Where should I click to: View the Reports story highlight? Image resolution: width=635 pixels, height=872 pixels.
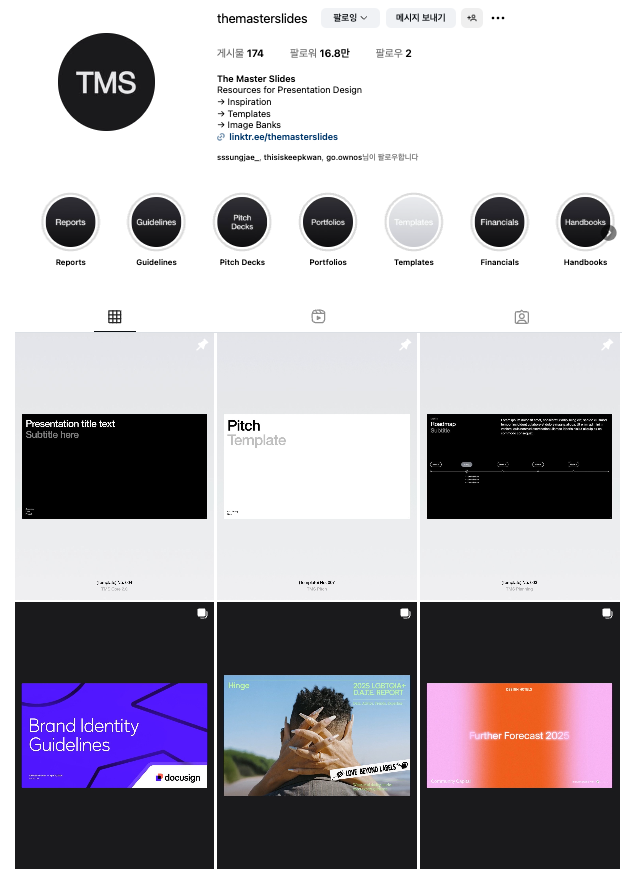[71, 222]
